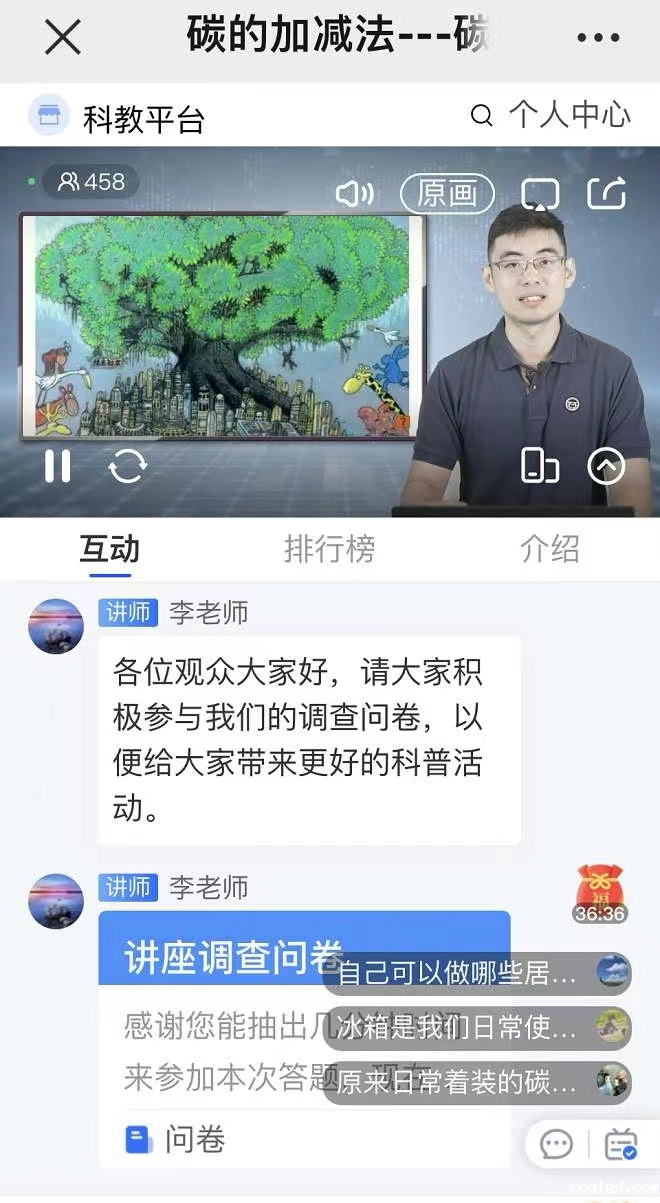Image resolution: width=660 pixels, height=1203 pixels.
Task: Switch to the 介绍 tab
Action: [x=549, y=549]
